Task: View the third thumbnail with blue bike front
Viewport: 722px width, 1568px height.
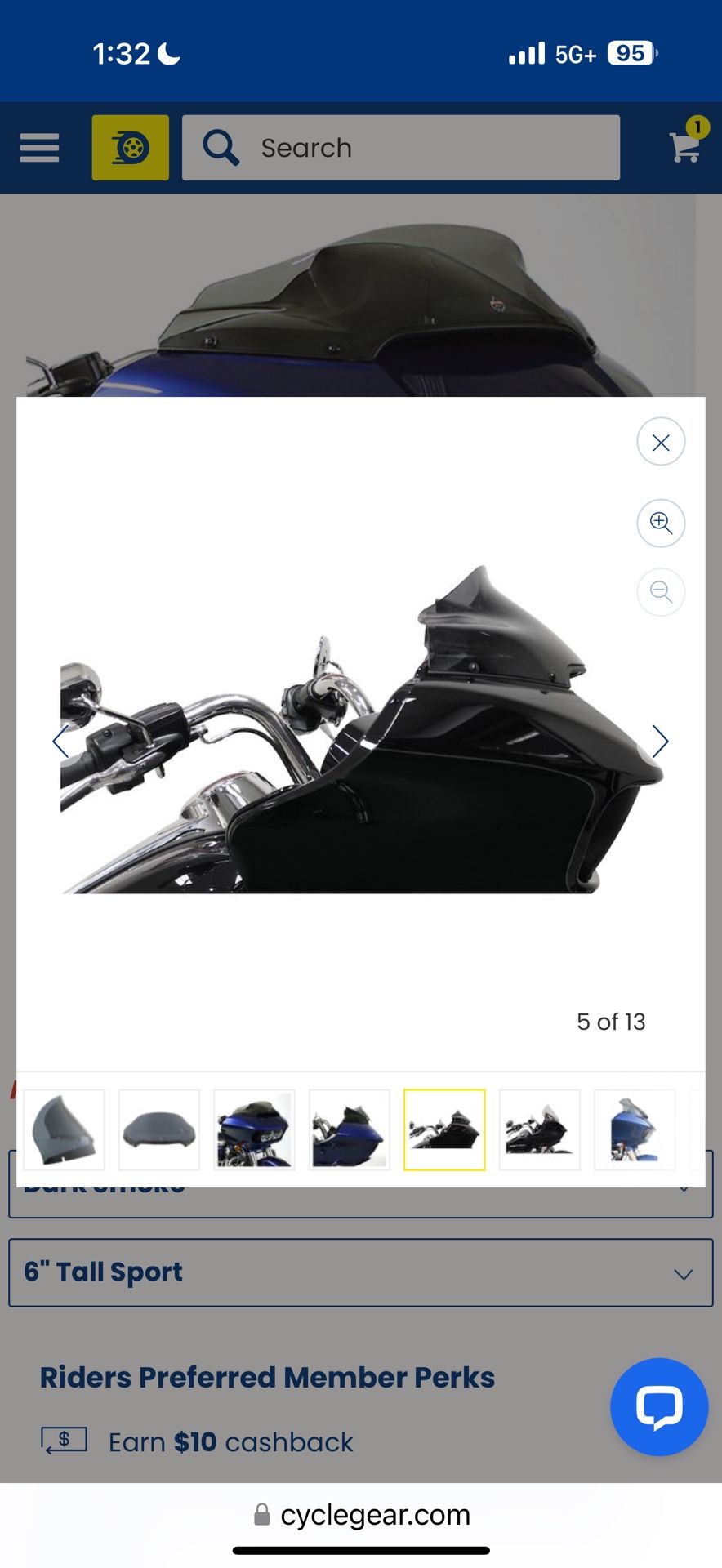Action: pos(254,1129)
